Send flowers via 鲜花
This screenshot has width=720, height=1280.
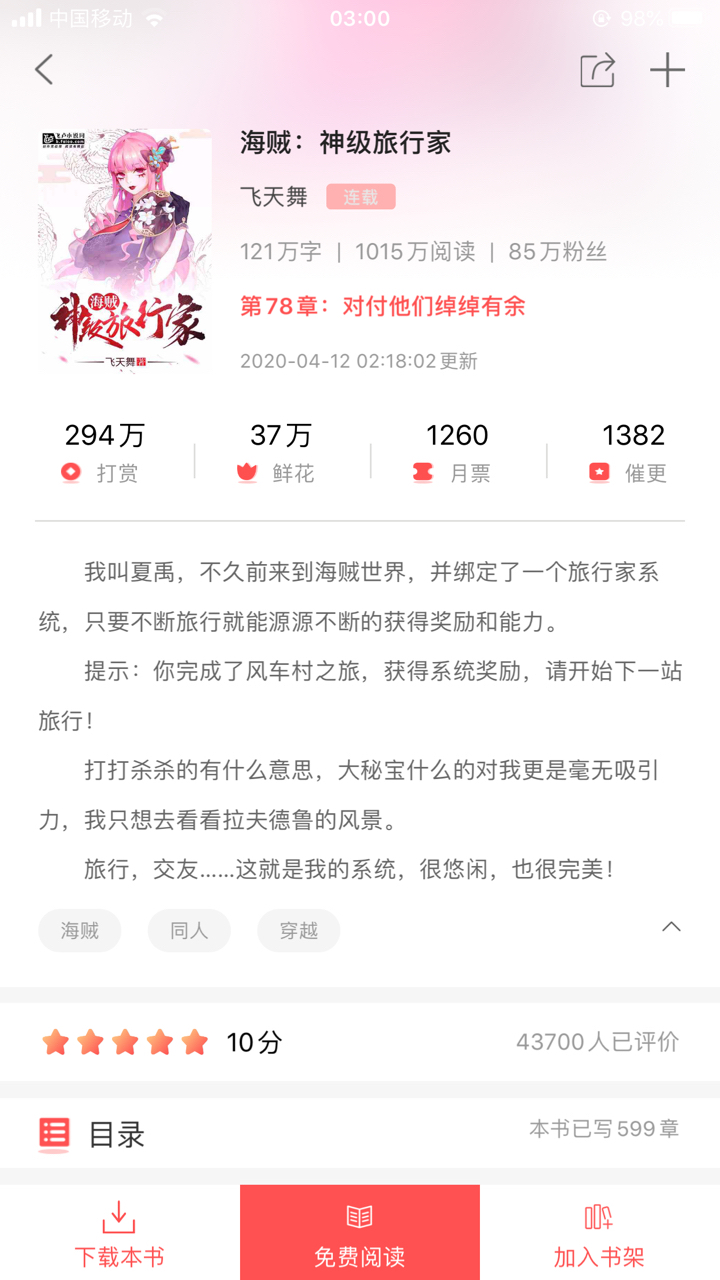[x=280, y=454]
